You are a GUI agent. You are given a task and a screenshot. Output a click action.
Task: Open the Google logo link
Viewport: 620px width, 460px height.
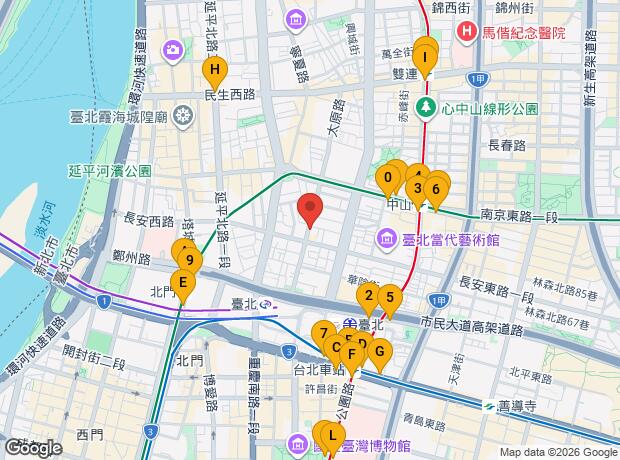pyautogui.click(x=34, y=448)
